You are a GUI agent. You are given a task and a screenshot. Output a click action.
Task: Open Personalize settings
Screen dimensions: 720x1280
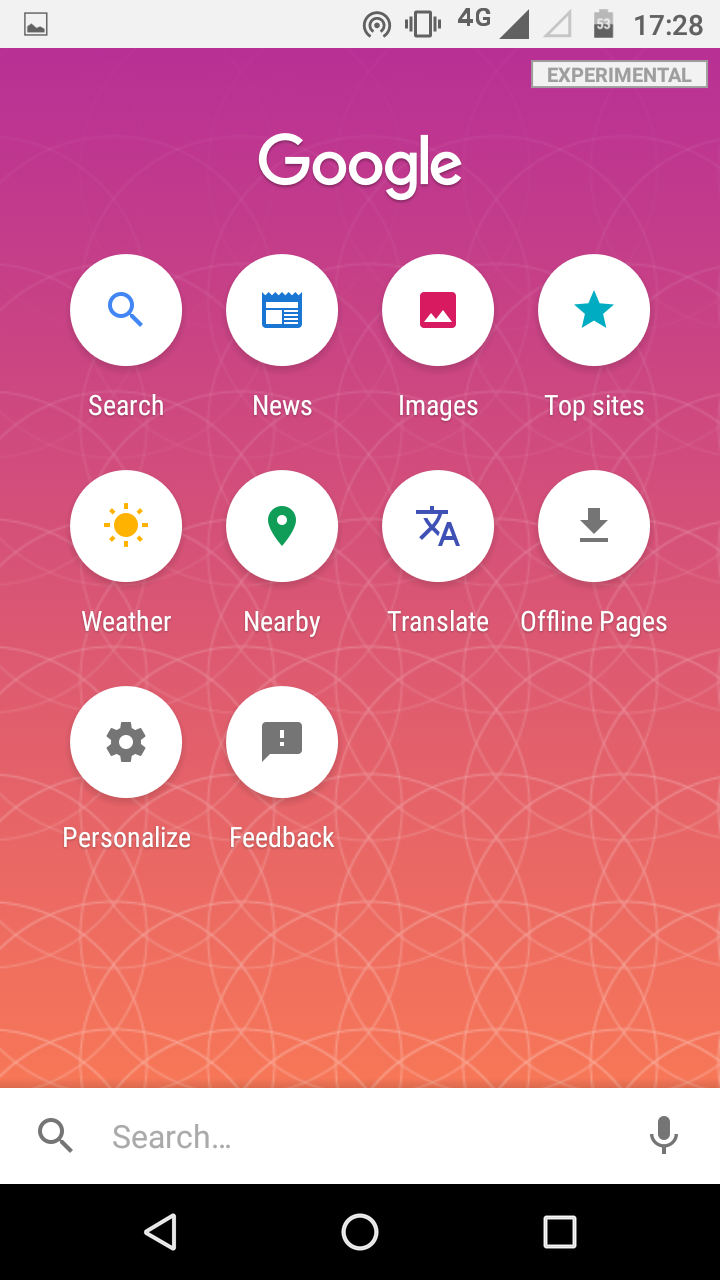pos(126,742)
